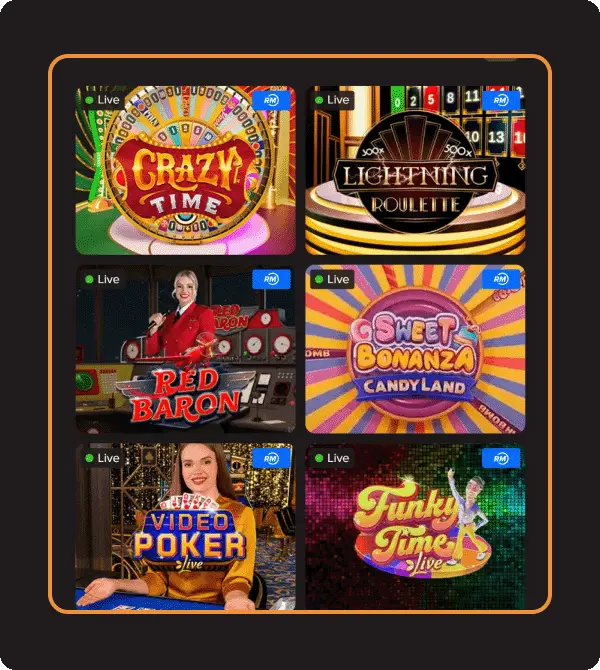The image size is (600, 670).
Task: Launch the Lightning Roulette live table
Action: [x=415, y=170]
